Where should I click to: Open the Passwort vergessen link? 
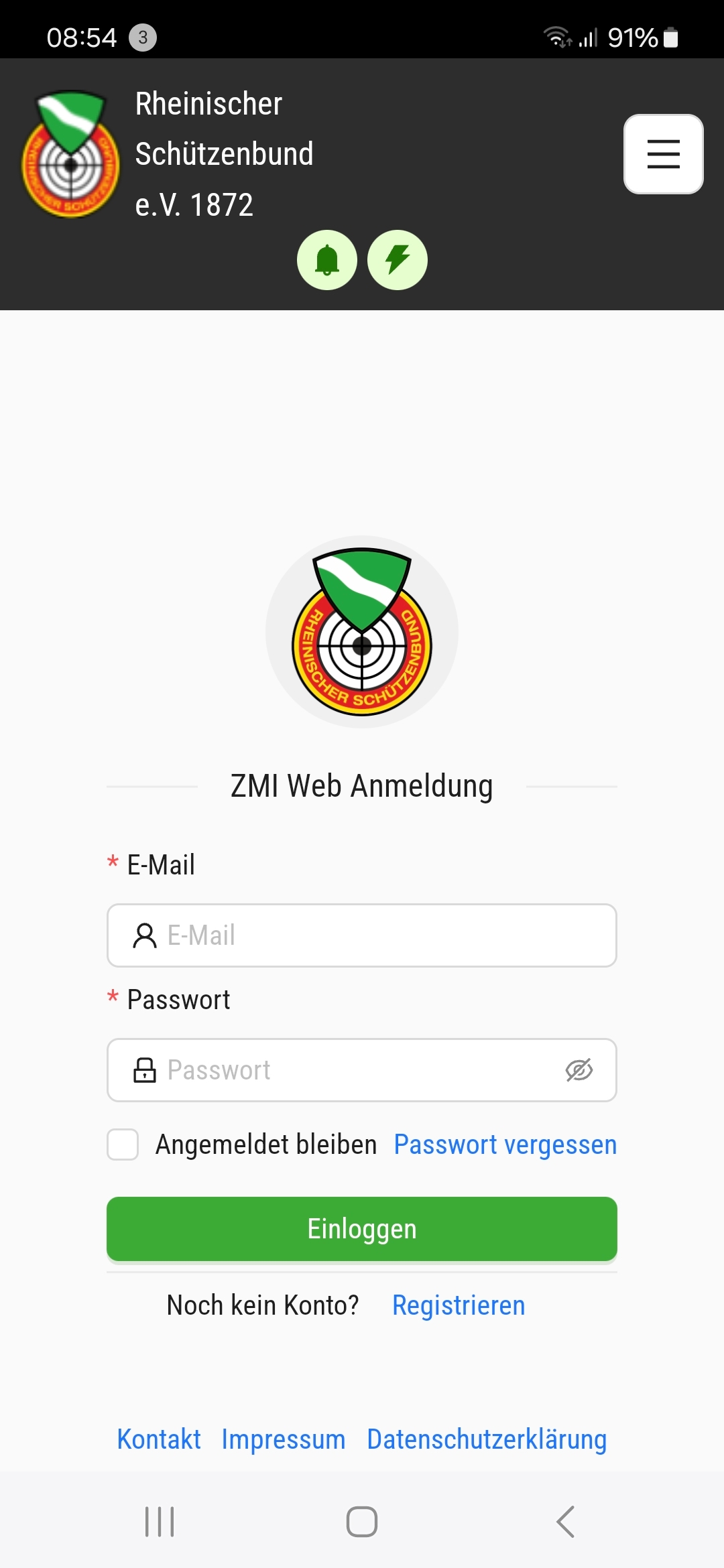click(505, 1145)
